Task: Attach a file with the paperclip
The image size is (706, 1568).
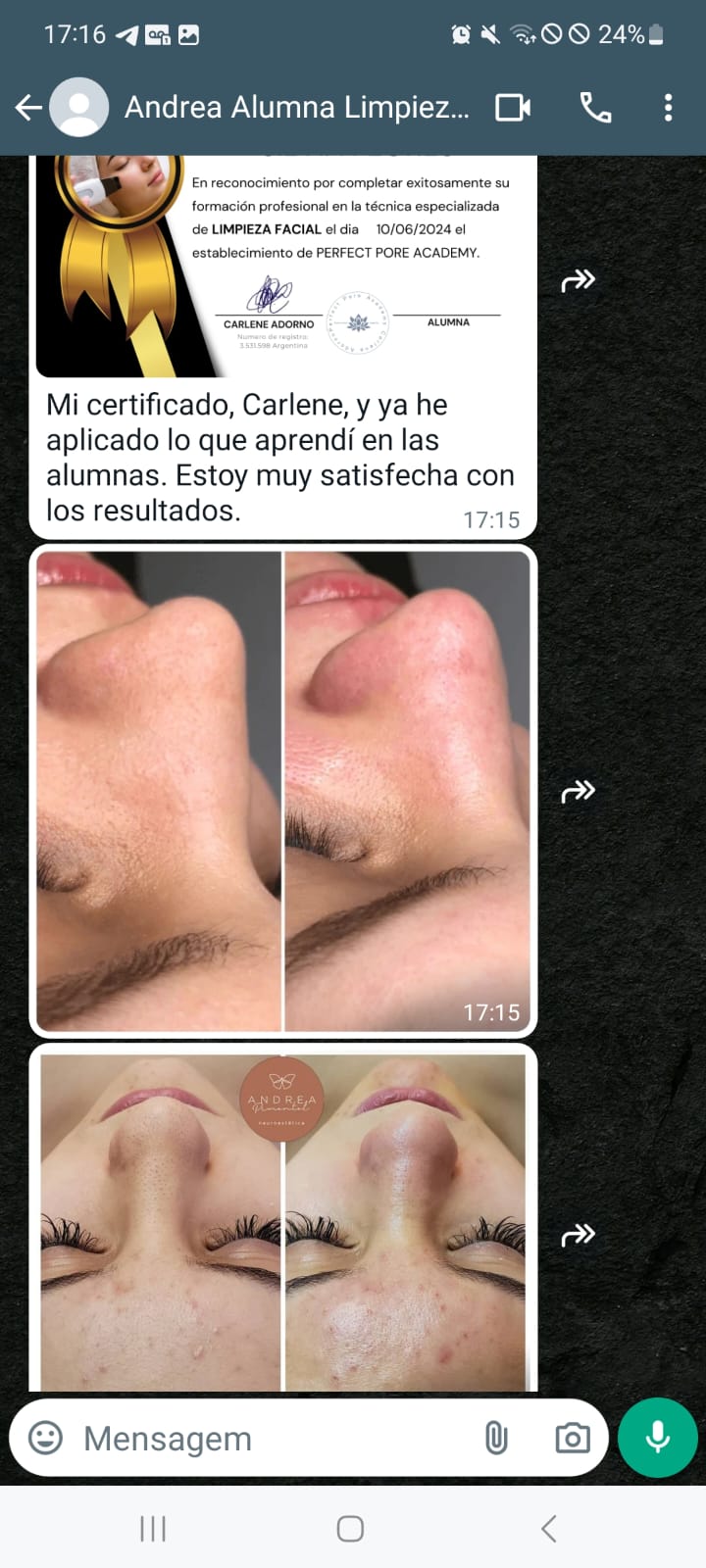Action: [x=496, y=1438]
